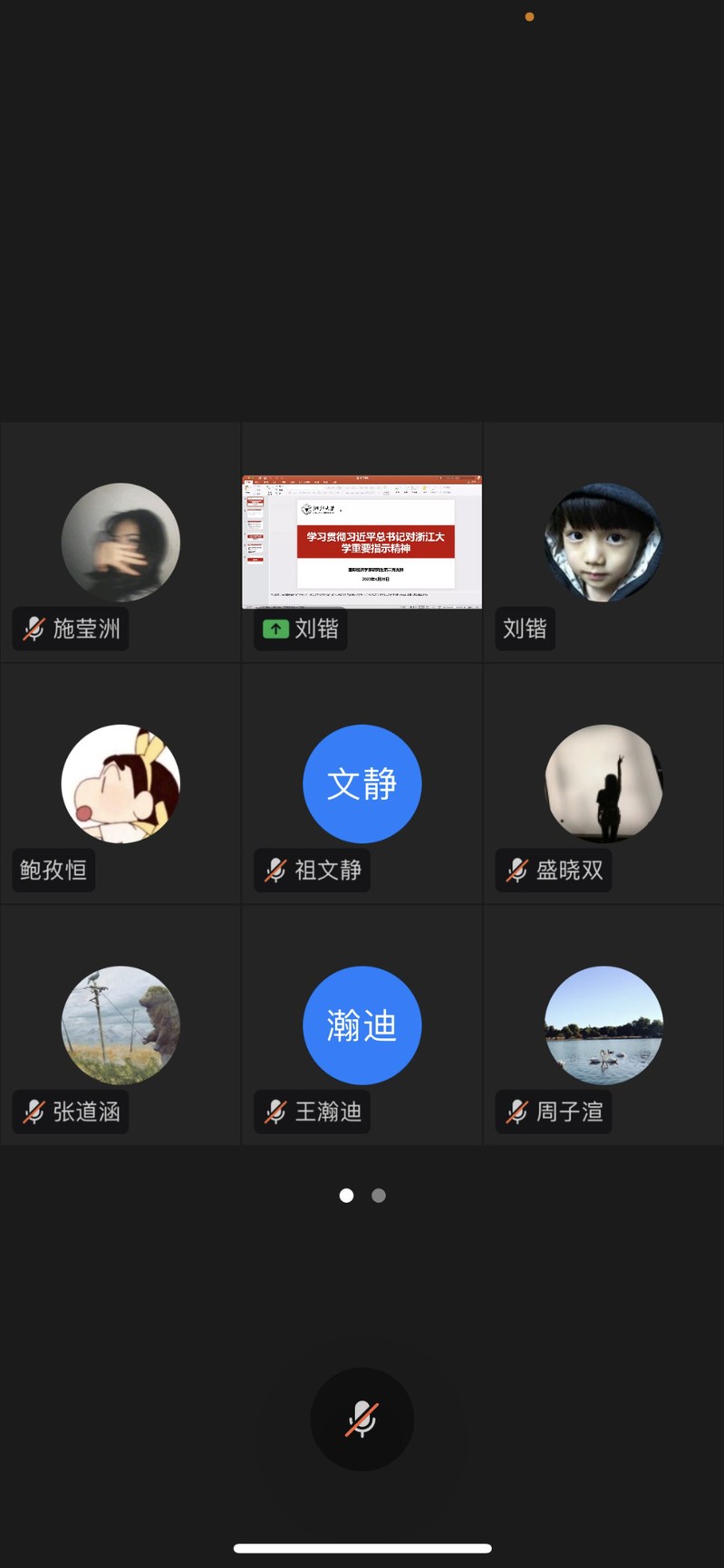Select 刘锴's avatar participant tile

click(x=603, y=542)
